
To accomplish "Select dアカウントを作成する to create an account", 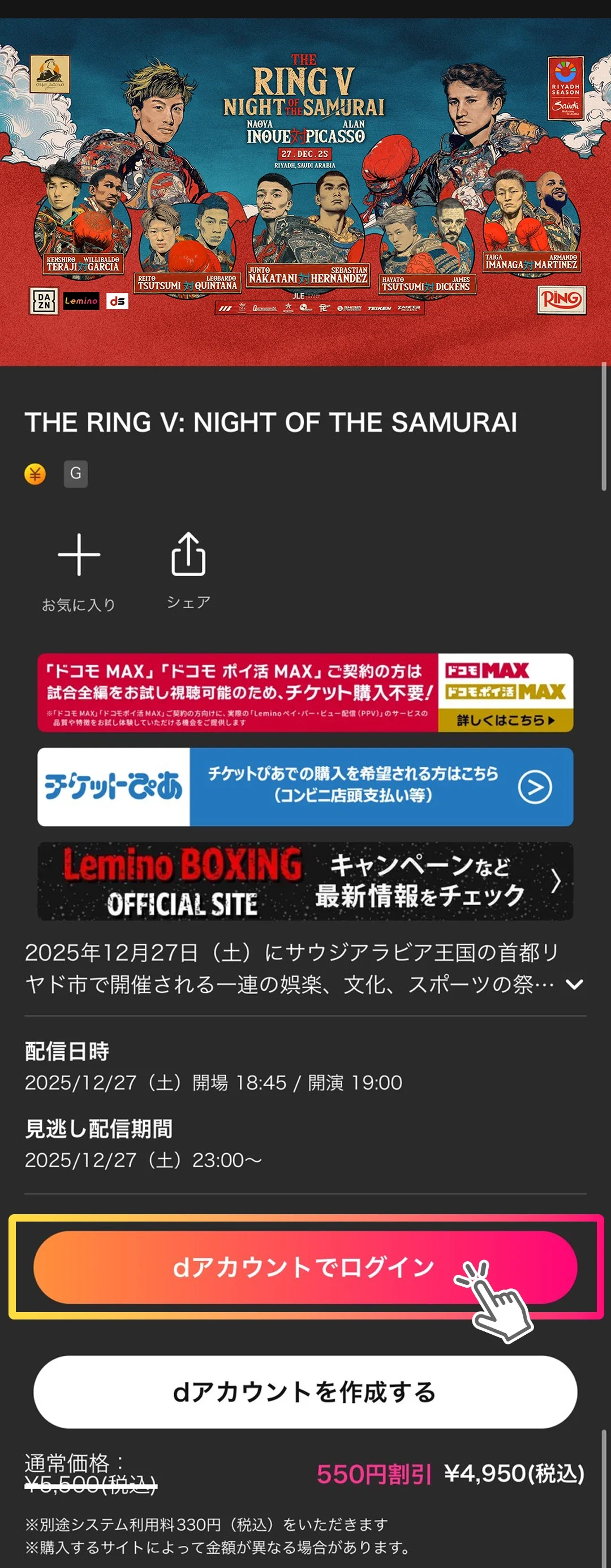I will click(x=305, y=1391).
